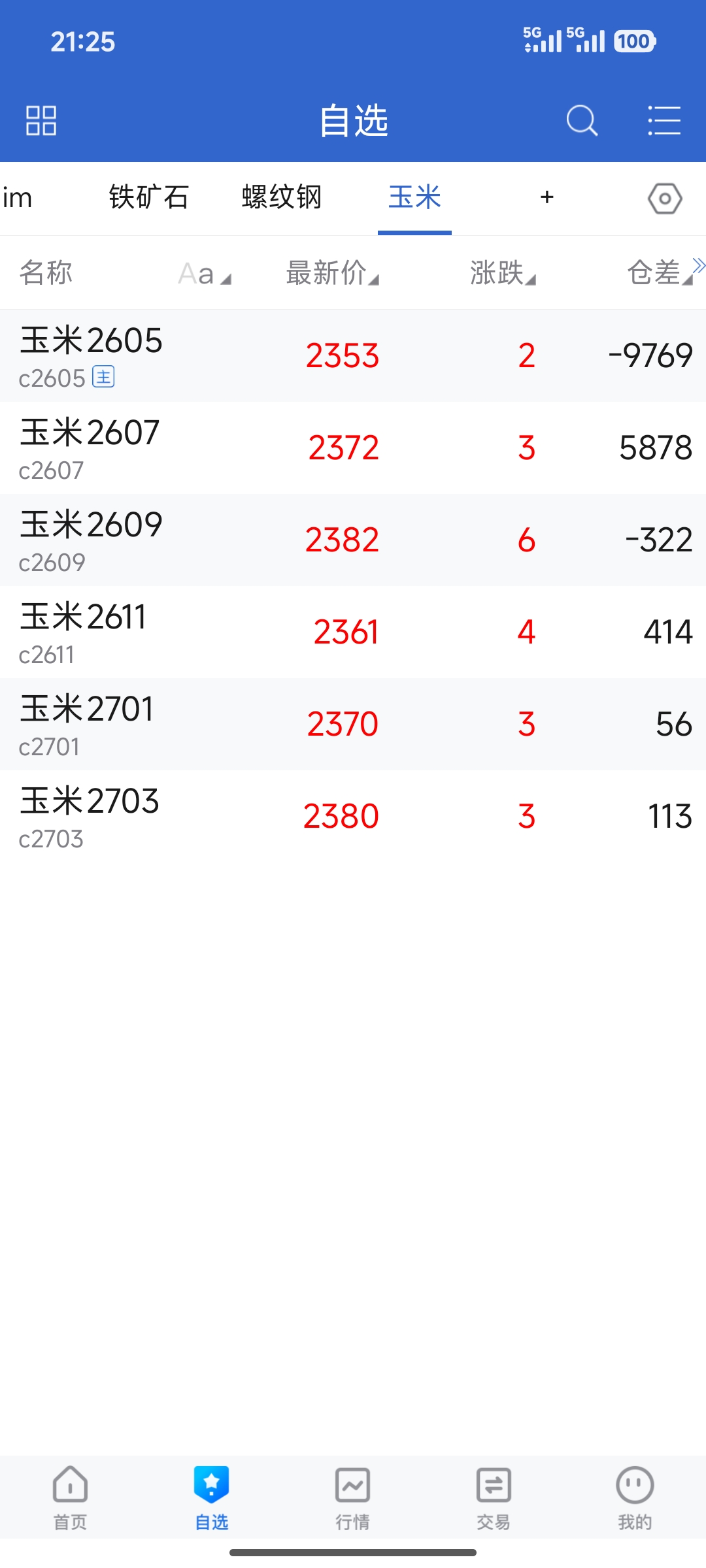Open 玉米2605 contract details
Screen dimensions: 706x1568
(92, 356)
